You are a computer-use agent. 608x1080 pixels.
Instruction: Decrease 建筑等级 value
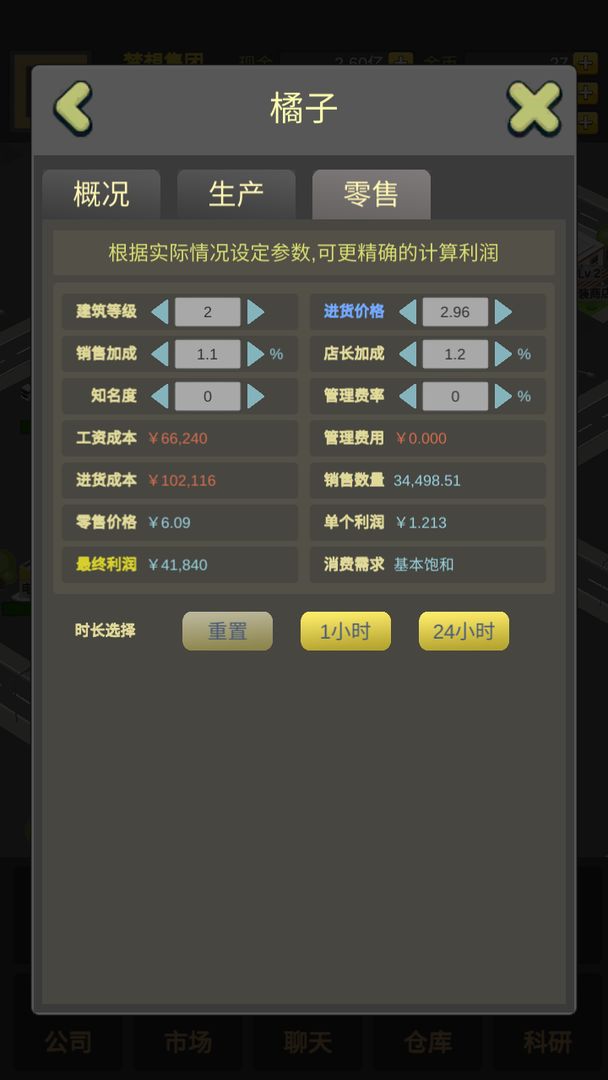(160, 312)
